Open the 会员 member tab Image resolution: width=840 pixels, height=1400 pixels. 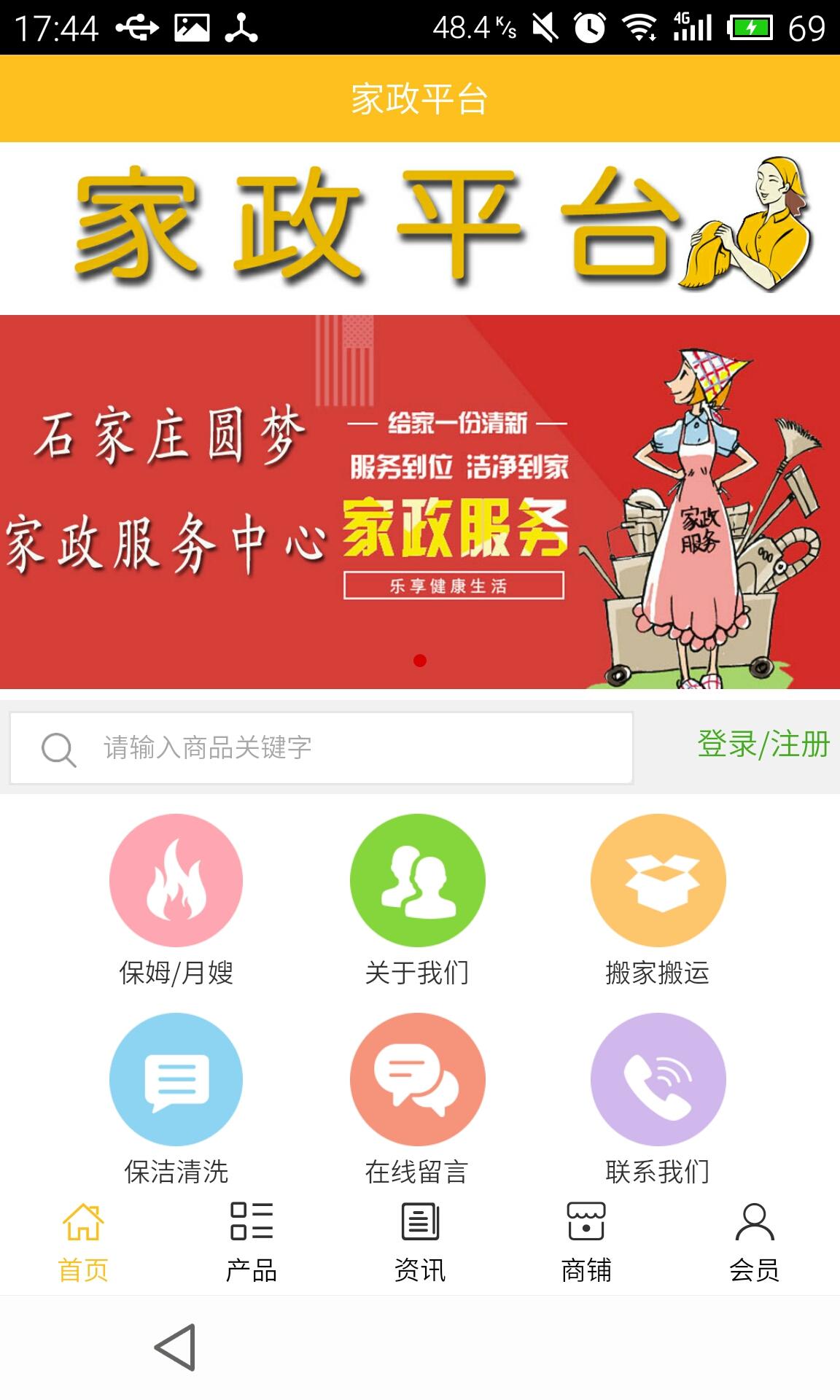coord(754,1241)
